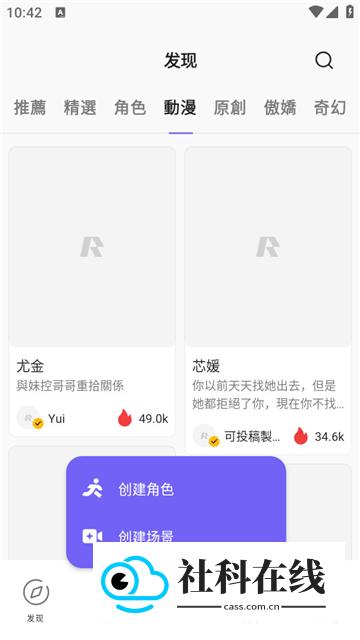Switch to the 精選 tab
The width and height of the screenshot is (360, 640).
[80, 108]
